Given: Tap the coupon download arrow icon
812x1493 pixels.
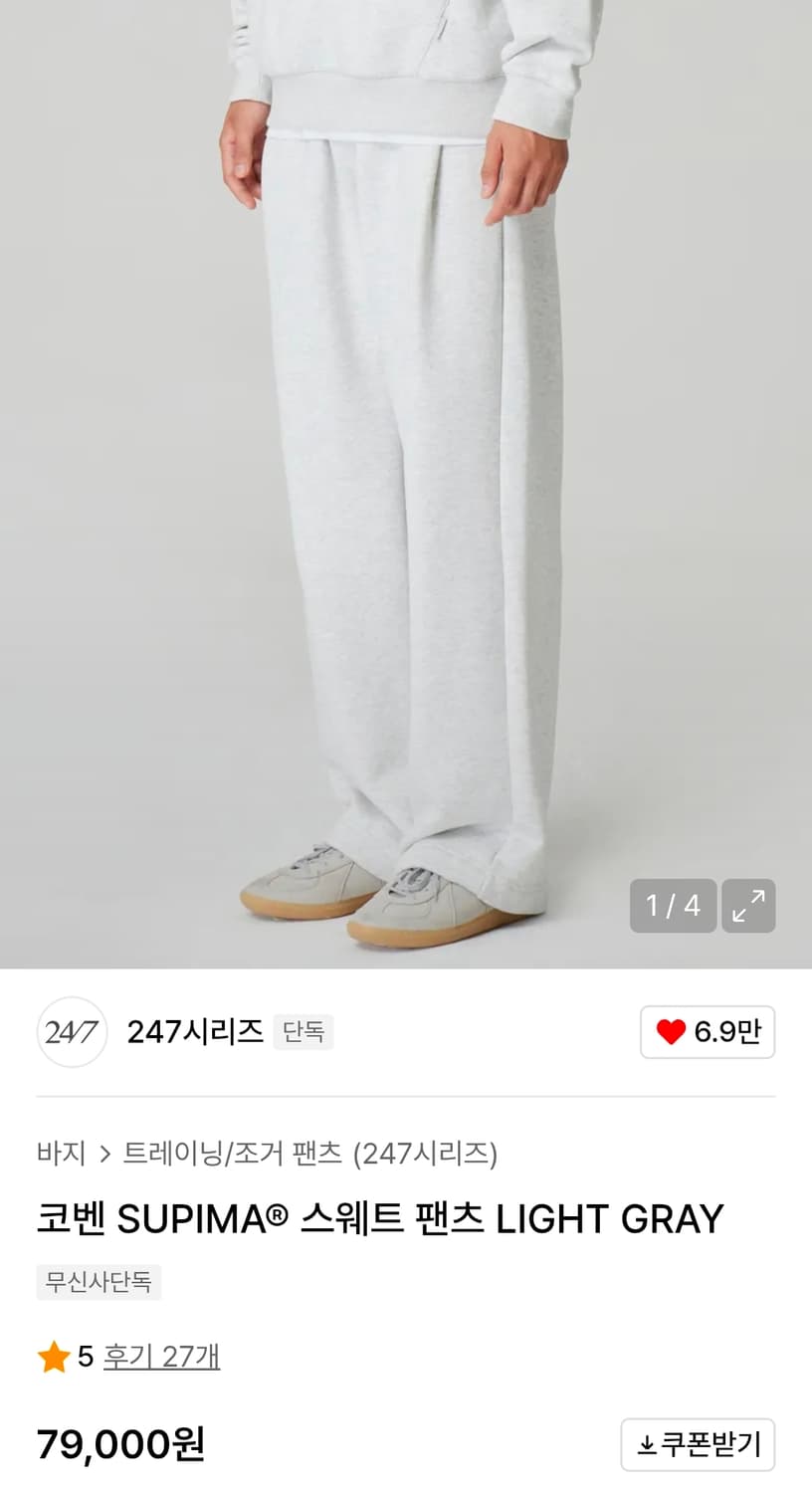Looking at the screenshot, I should coord(646,1443).
